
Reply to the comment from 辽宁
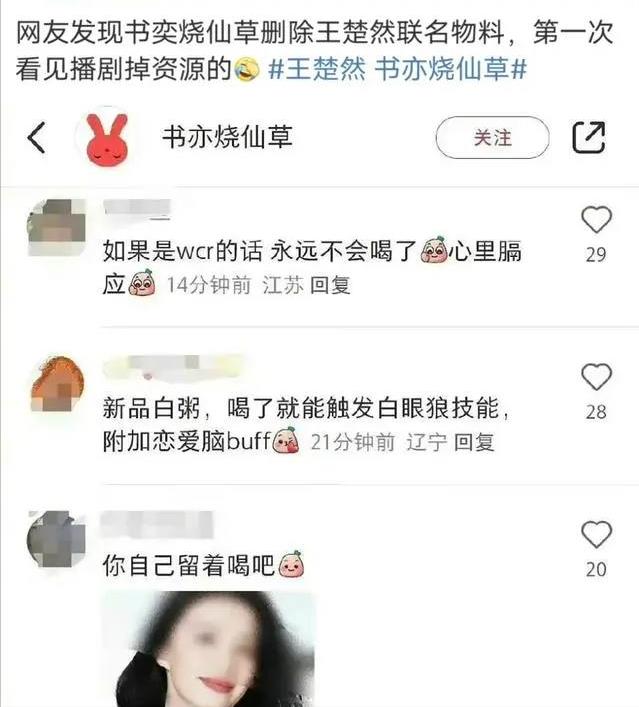pyautogui.click(x=475, y=442)
